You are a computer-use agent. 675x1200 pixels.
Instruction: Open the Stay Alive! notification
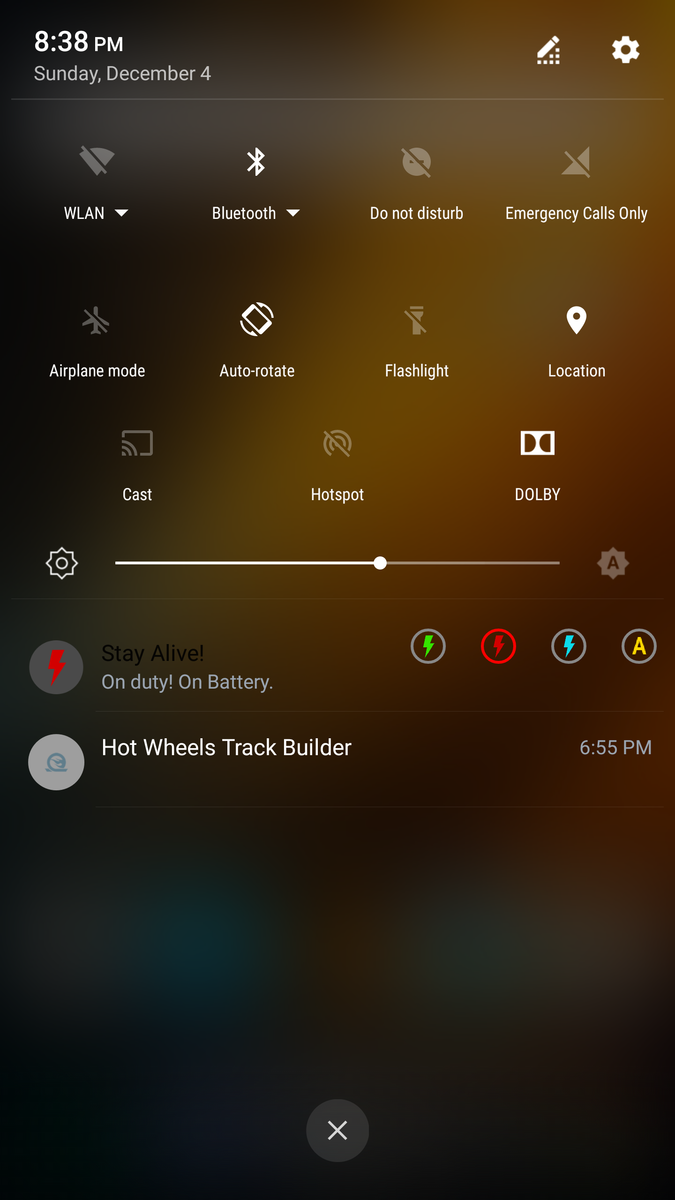[200, 667]
